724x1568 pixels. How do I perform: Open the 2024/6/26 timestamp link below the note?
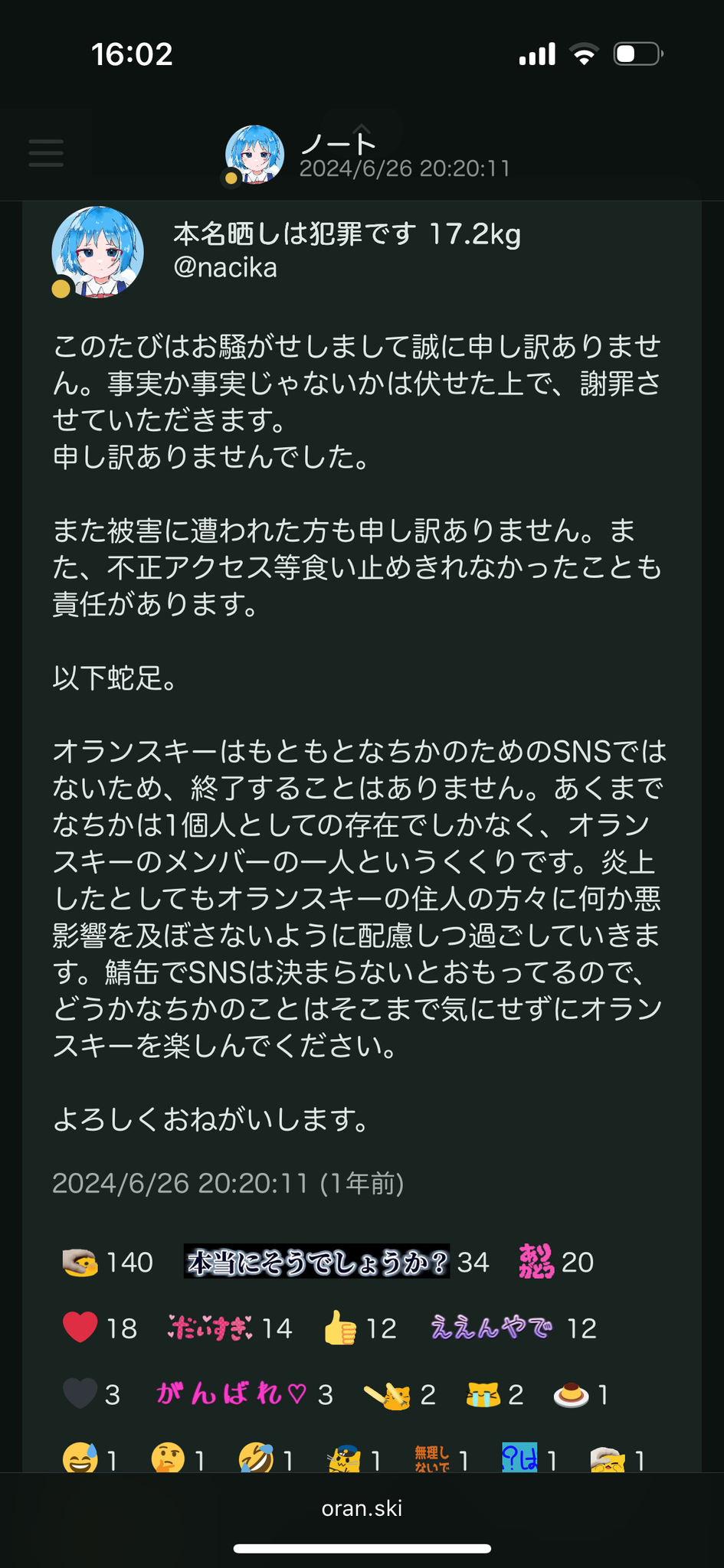[x=179, y=1184]
